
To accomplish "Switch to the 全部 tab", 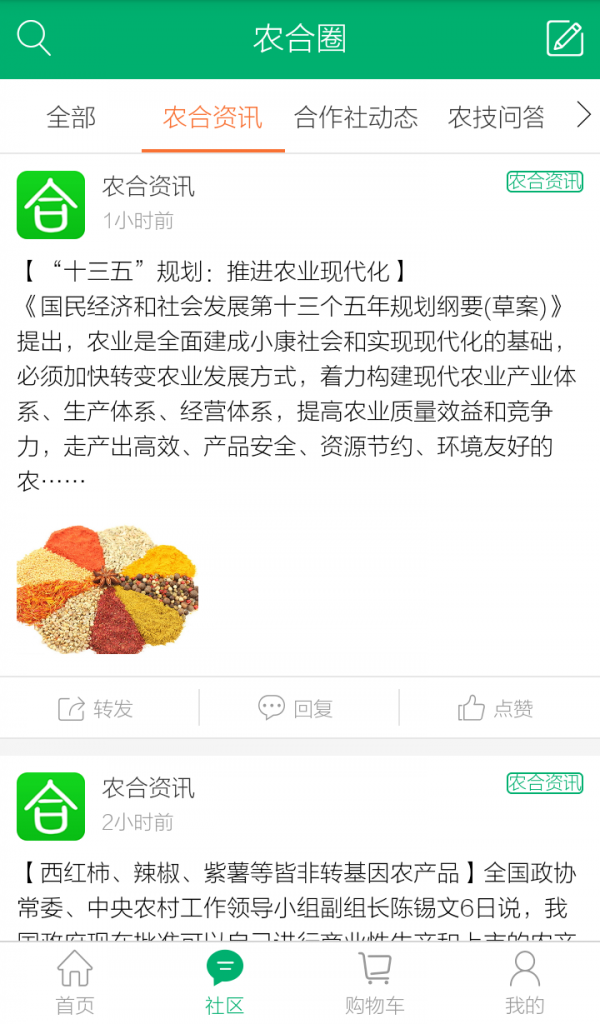I will [x=71, y=117].
